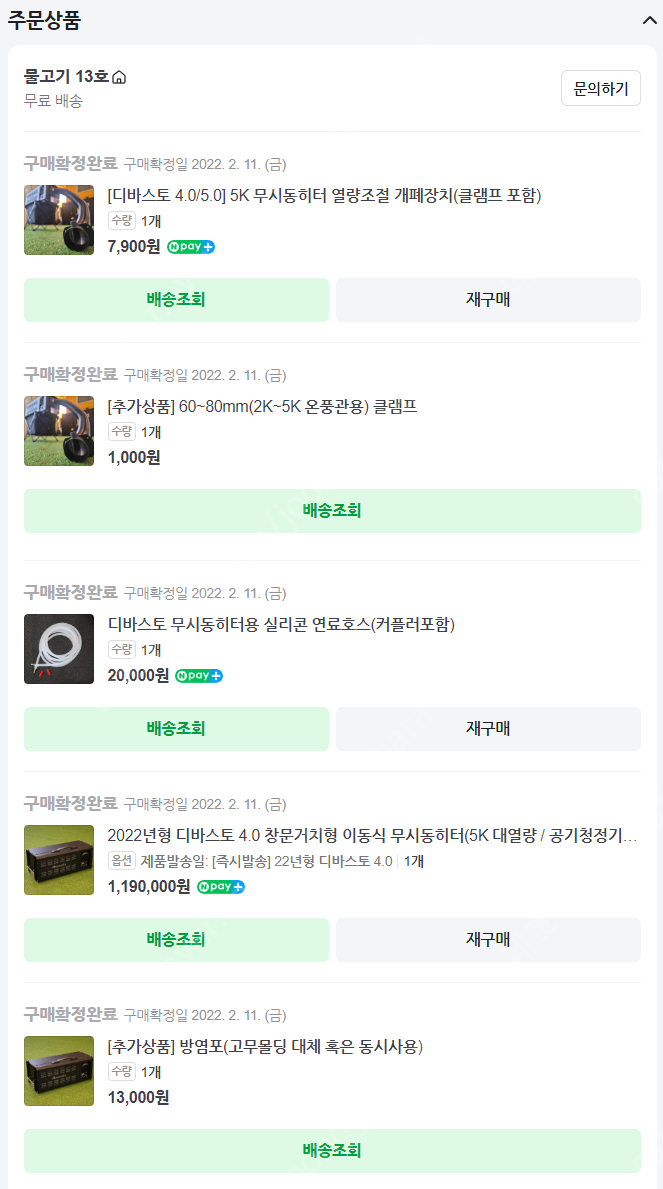Check delivery for the 60~80mm 클램프
The image size is (663, 1189).
[332, 510]
